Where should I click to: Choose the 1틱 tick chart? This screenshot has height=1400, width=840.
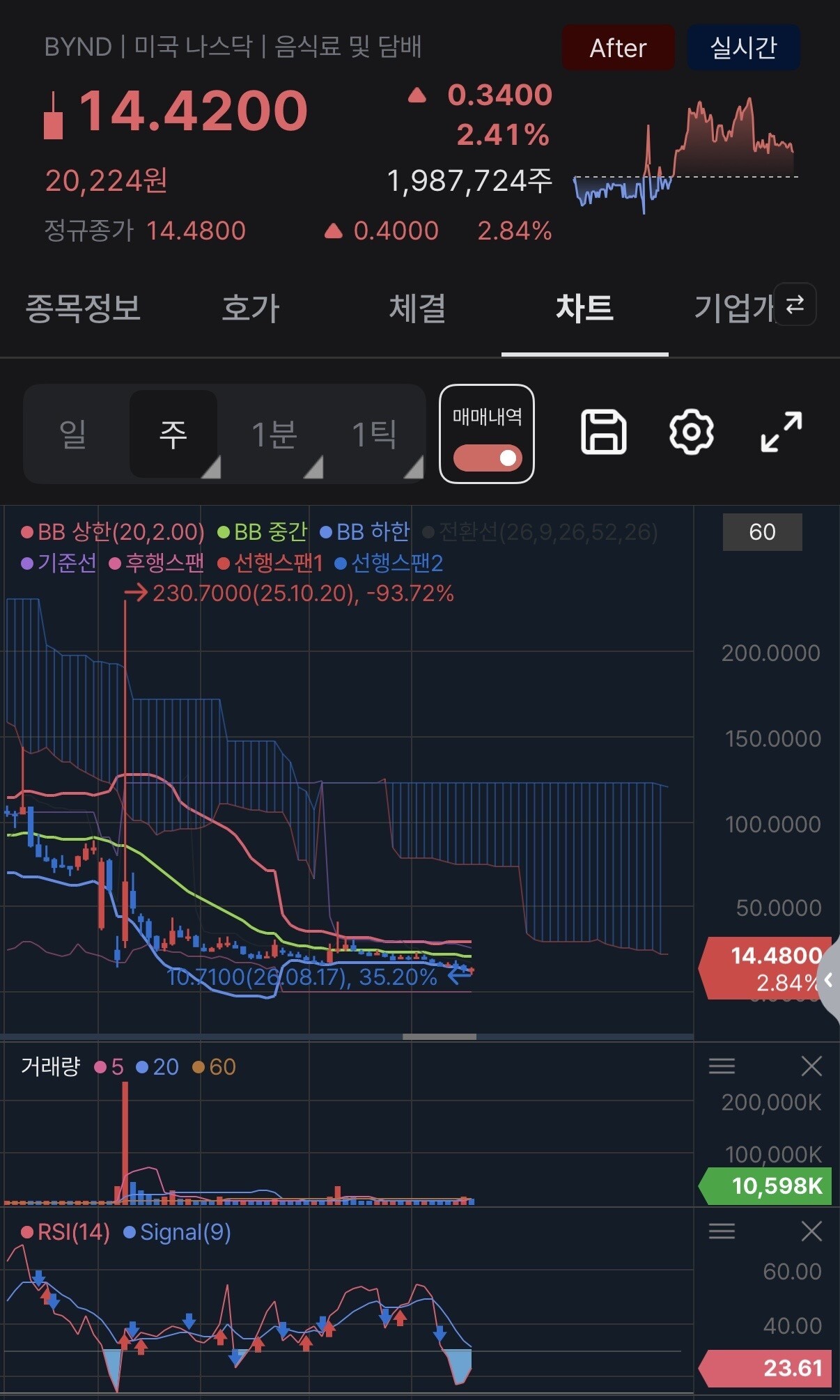point(375,434)
